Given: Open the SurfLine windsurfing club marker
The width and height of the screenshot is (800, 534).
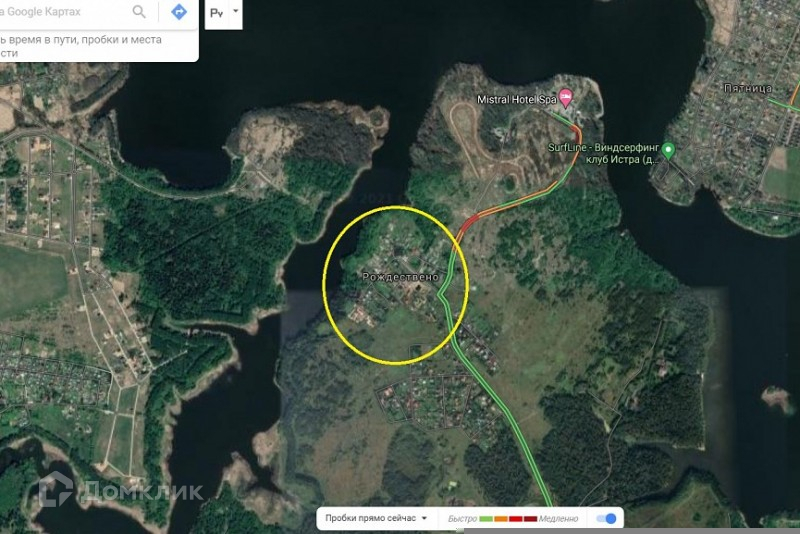Looking at the screenshot, I should pyautogui.click(x=669, y=150).
